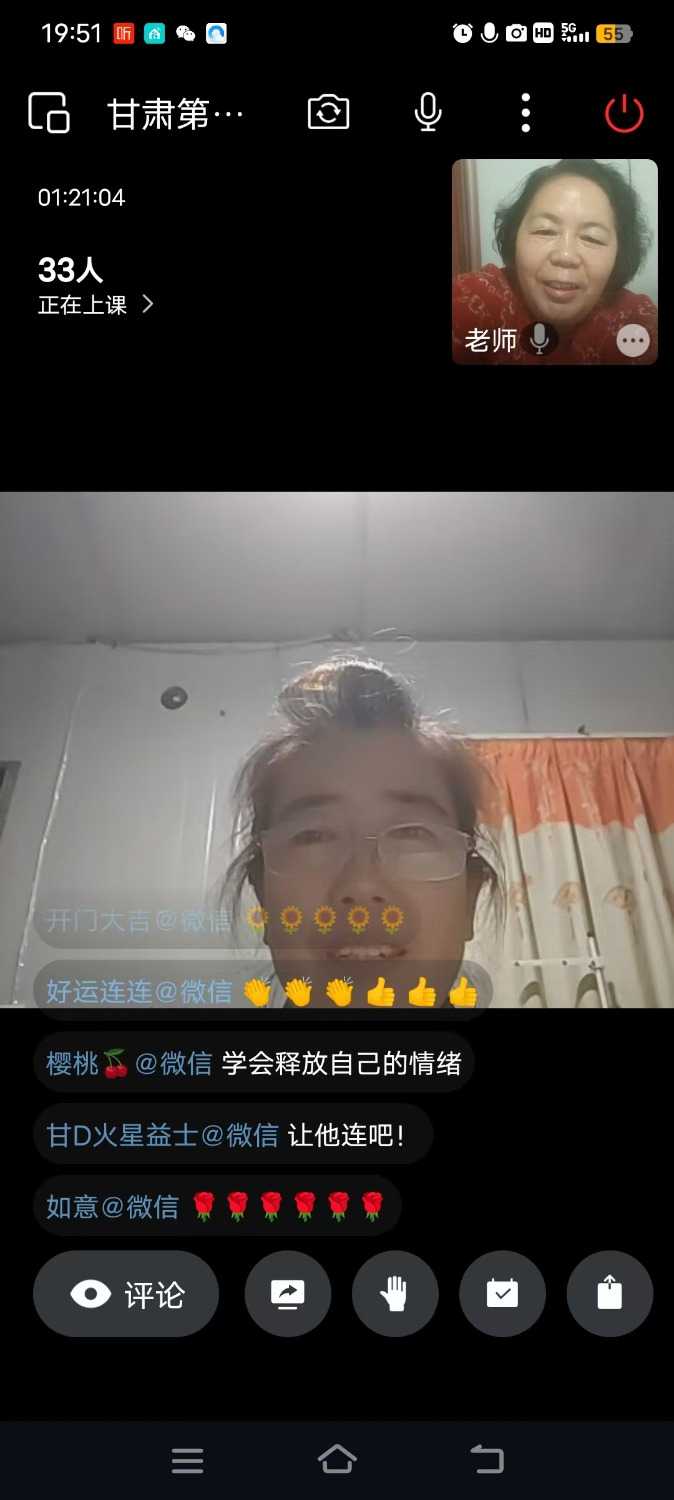Leave the class via the red power button
The height and width of the screenshot is (1500, 674).
624,113
